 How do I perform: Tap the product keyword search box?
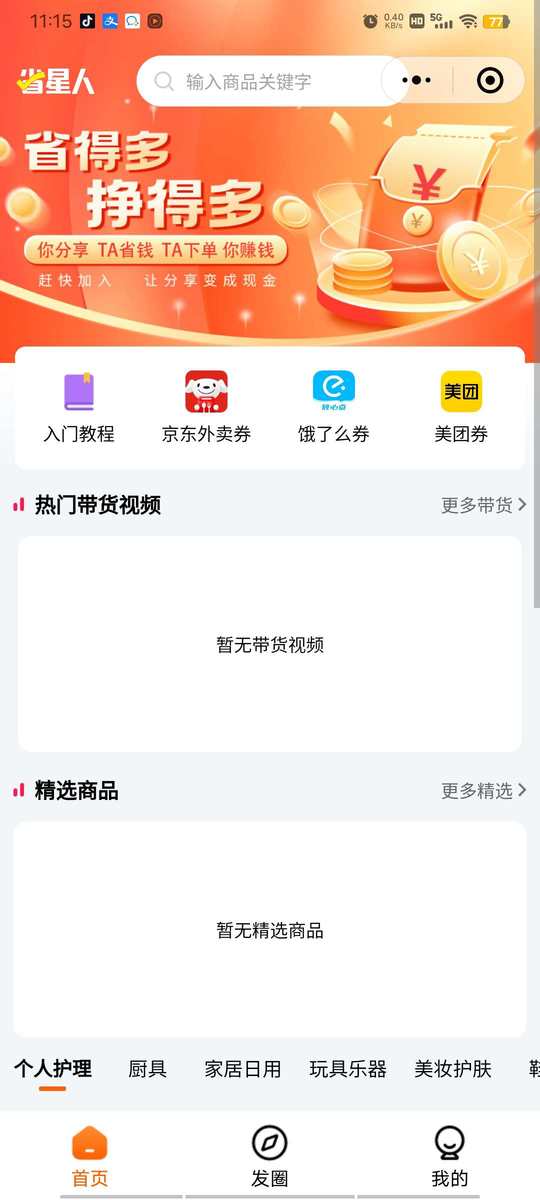pyautogui.click(x=272, y=81)
